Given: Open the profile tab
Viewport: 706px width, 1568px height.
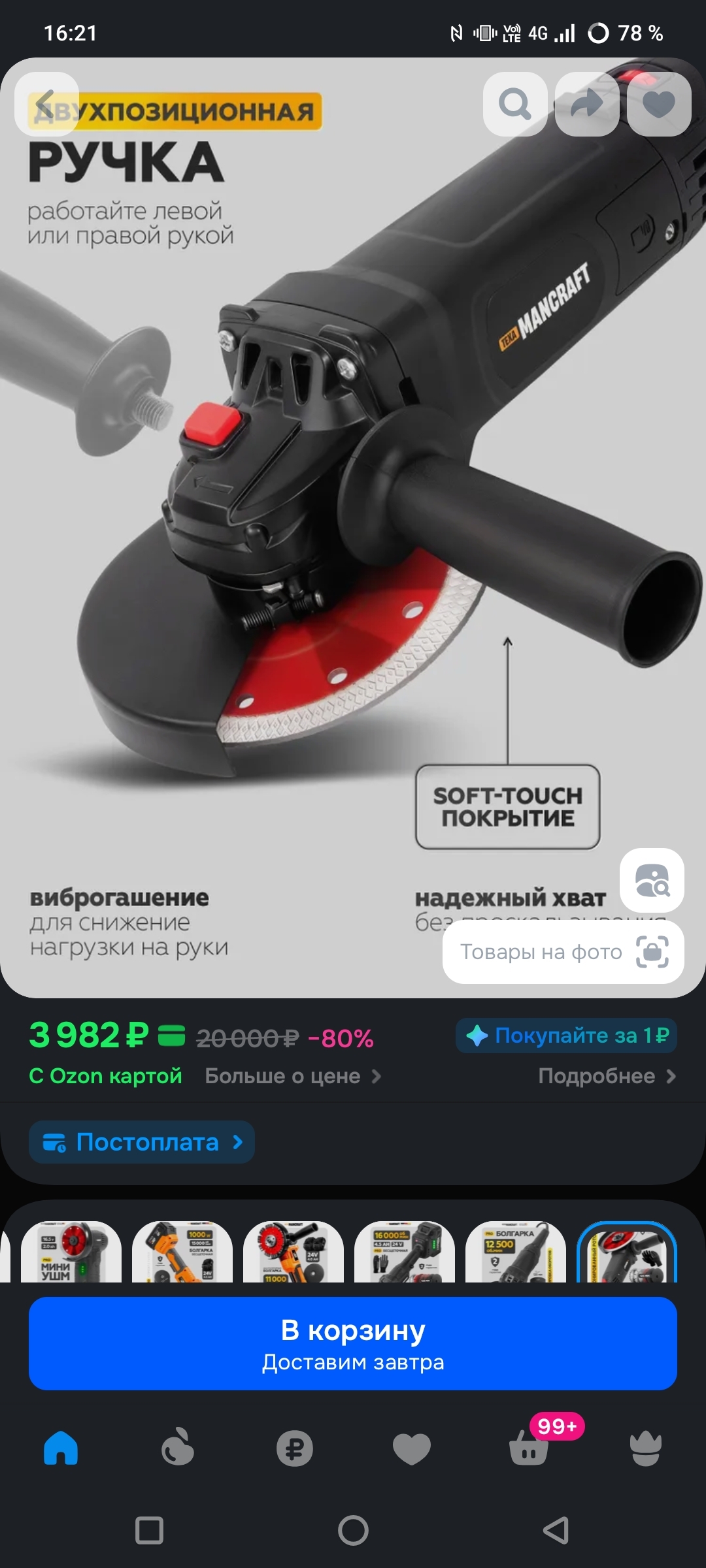Looking at the screenshot, I should pos(646,1448).
